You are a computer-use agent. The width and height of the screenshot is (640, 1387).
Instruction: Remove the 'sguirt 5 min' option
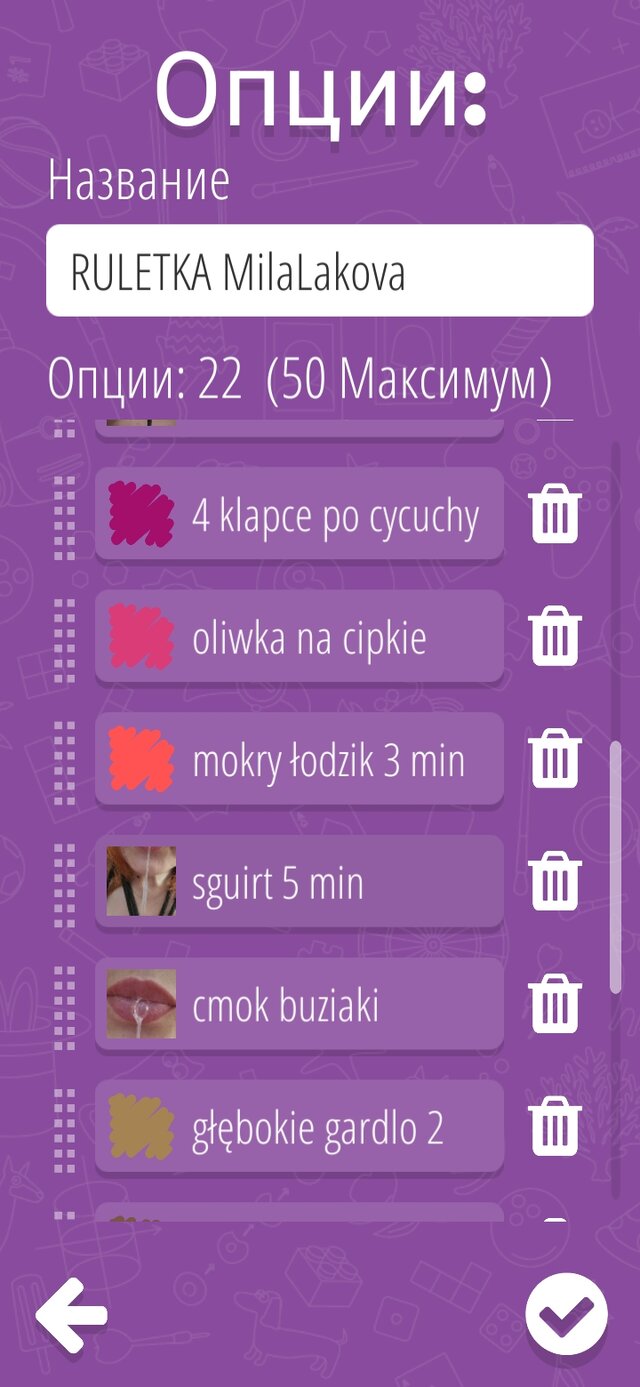click(555, 882)
